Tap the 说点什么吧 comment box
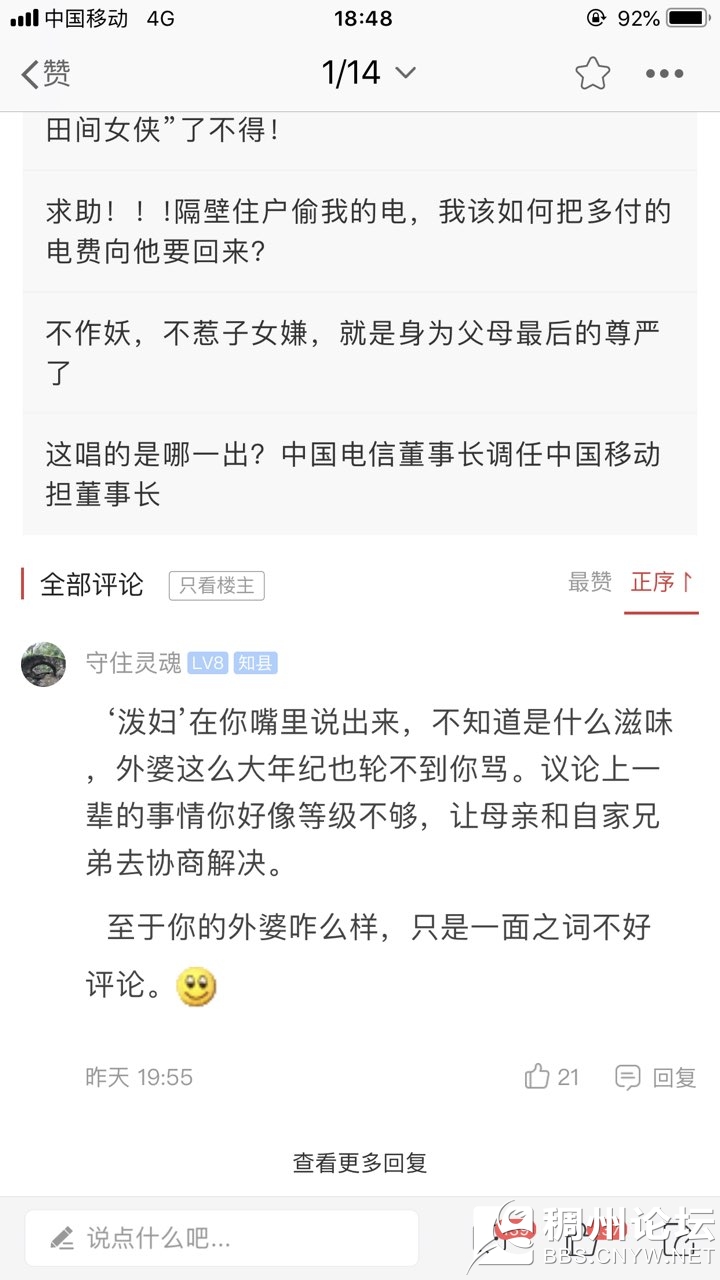Image resolution: width=720 pixels, height=1280 pixels. [222, 1238]
